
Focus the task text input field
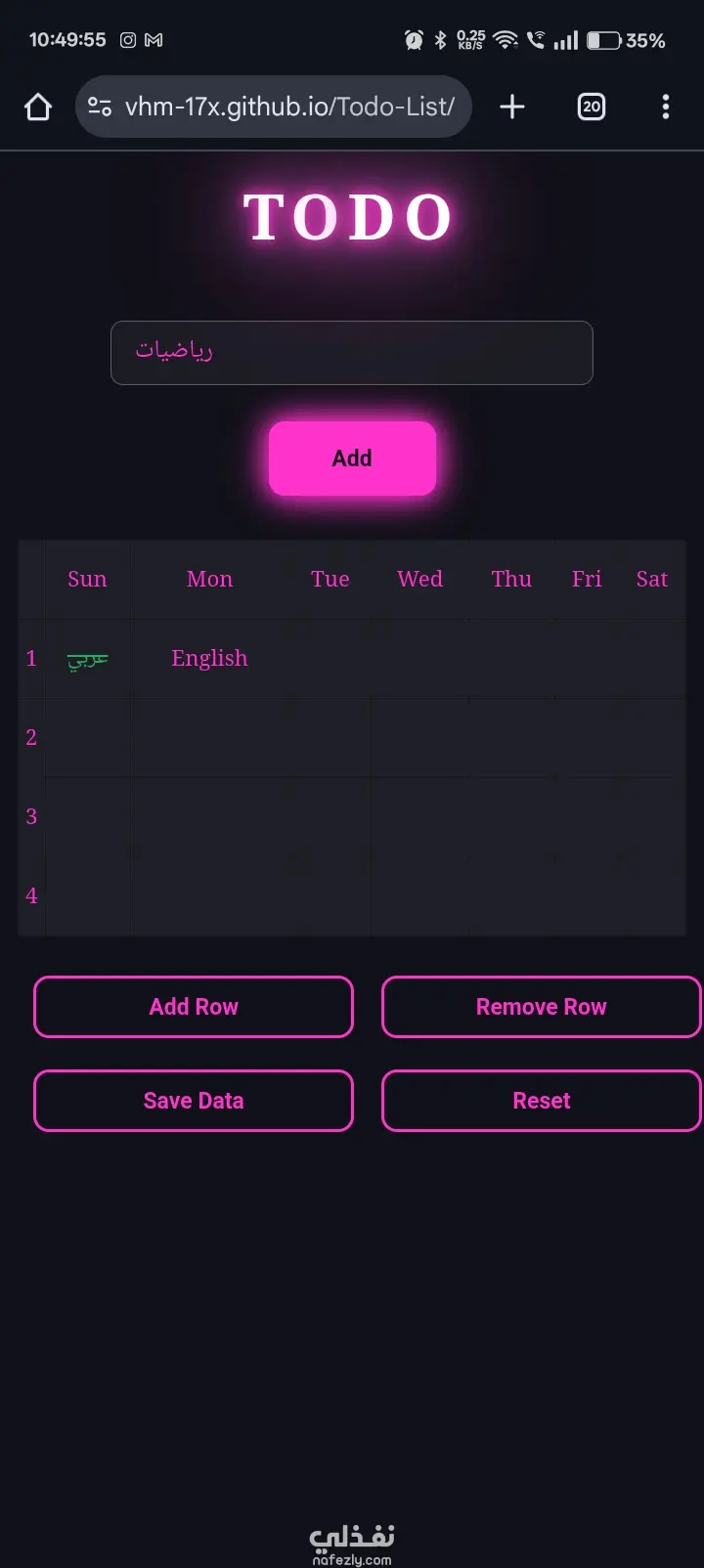tap(352, 352)
